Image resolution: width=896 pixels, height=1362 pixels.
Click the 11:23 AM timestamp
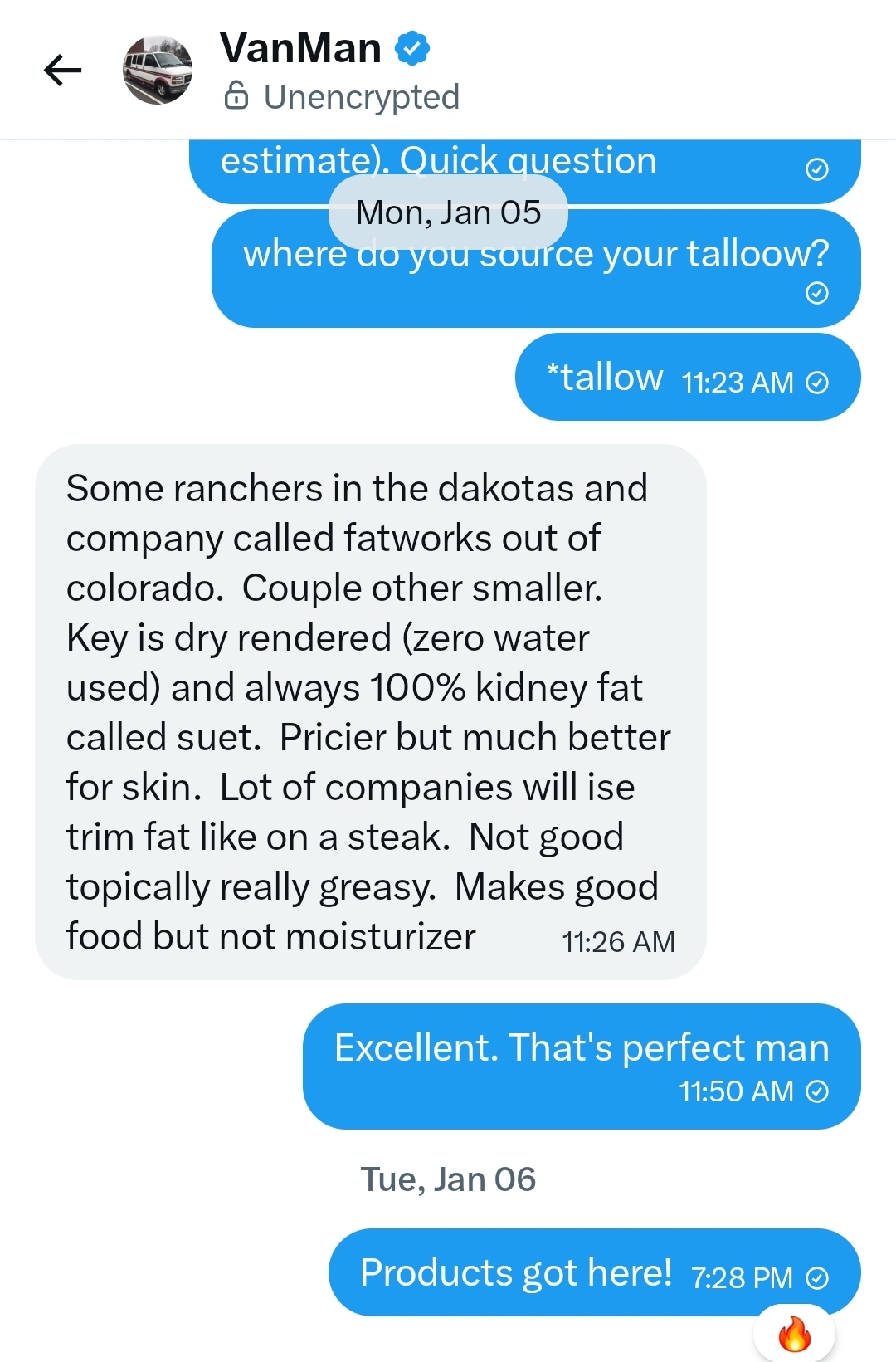point(736,382)
